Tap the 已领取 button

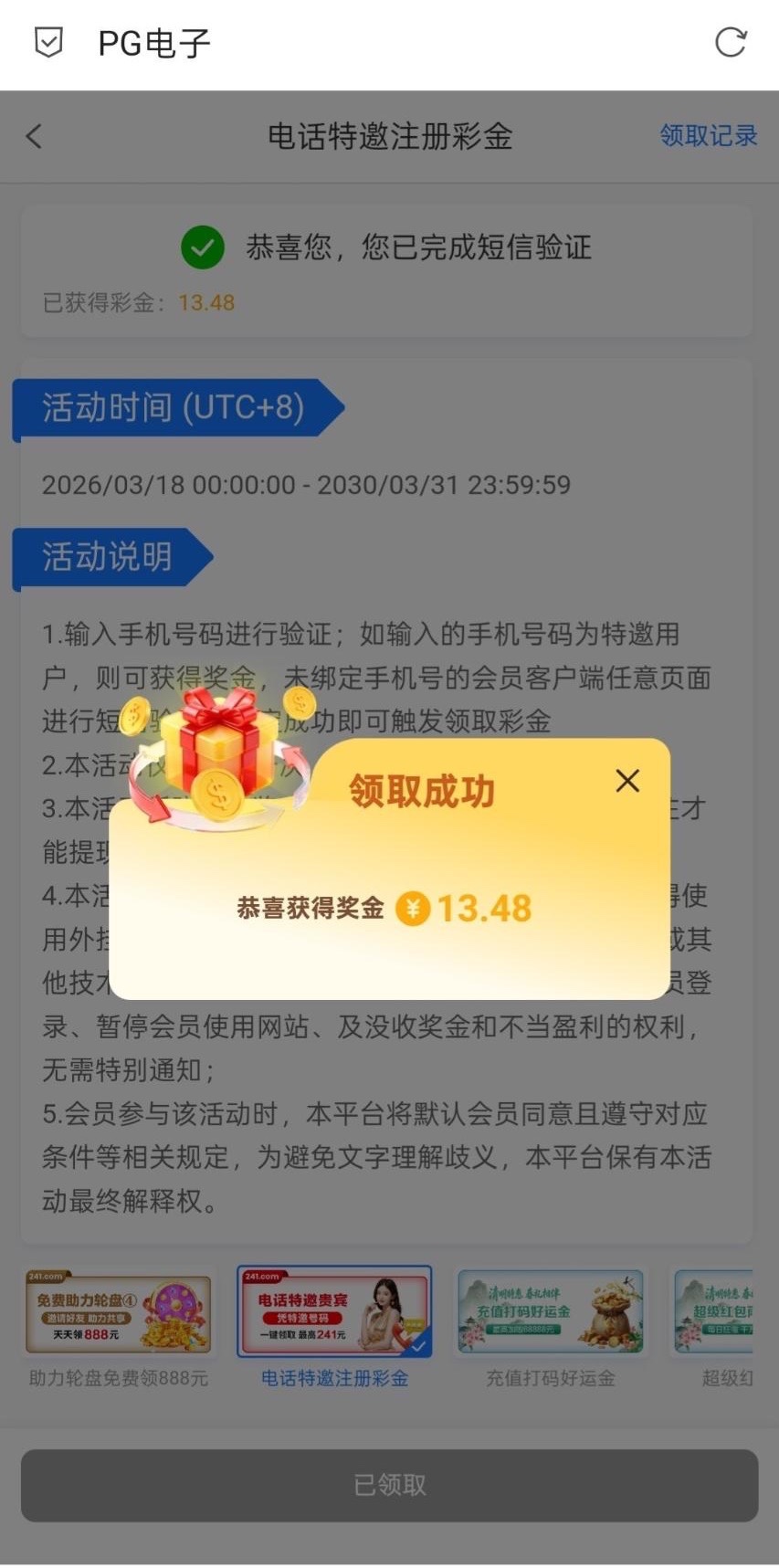[389, 1485]
